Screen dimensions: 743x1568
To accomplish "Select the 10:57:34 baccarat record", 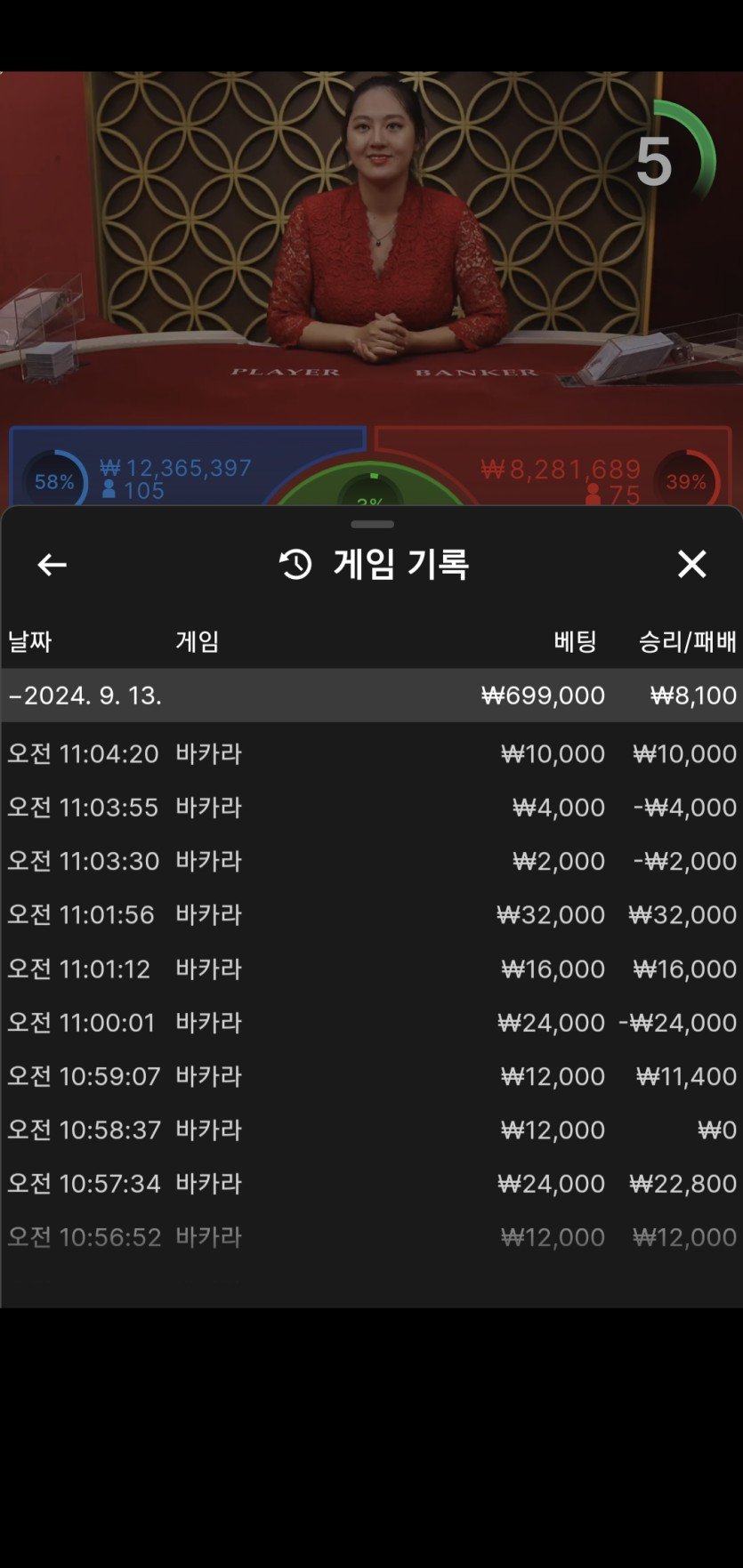I will coord(371,1184).
